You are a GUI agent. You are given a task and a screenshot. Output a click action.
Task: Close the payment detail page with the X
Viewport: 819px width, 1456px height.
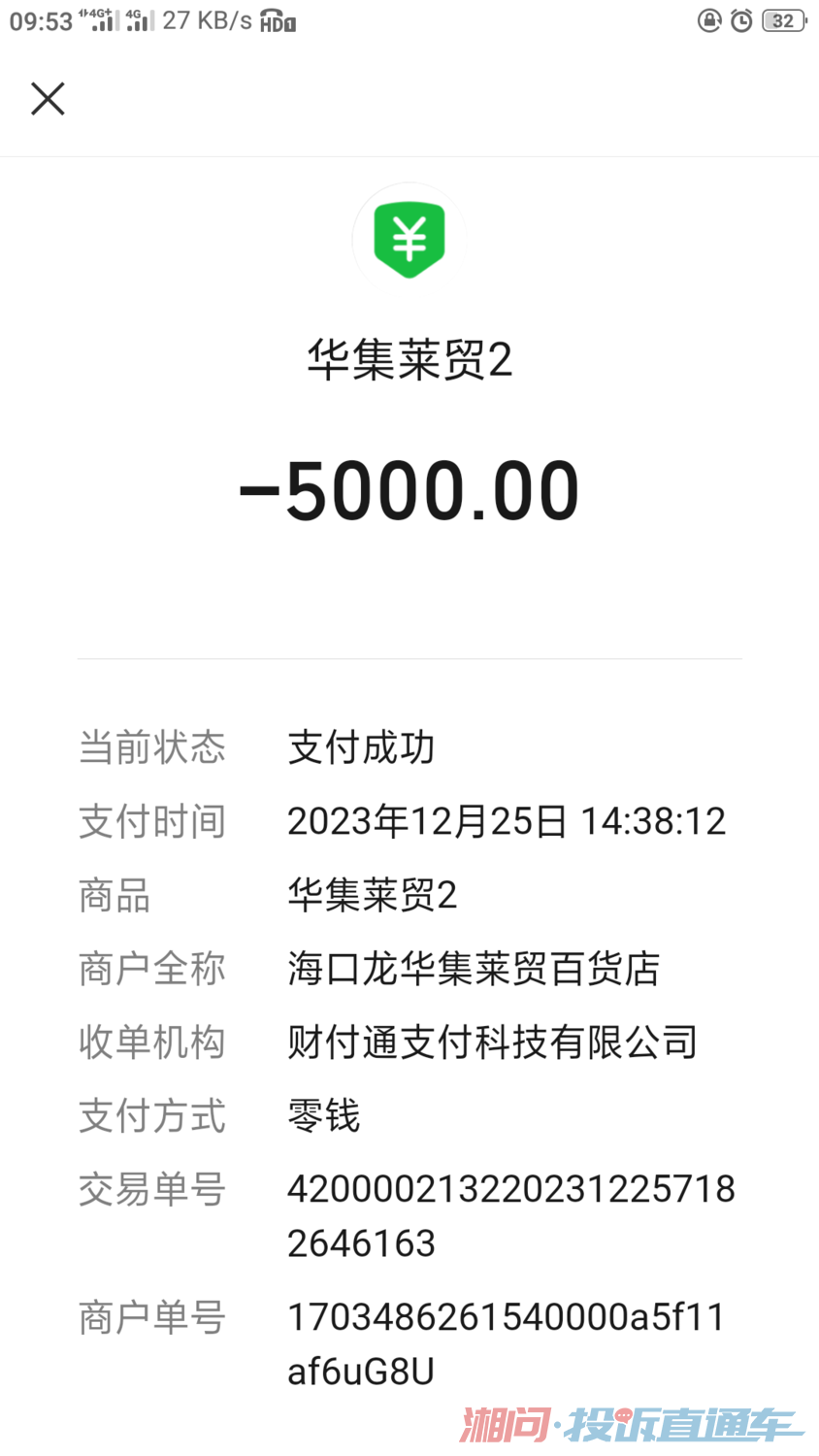pyautogui.click(x=47, y=98)
